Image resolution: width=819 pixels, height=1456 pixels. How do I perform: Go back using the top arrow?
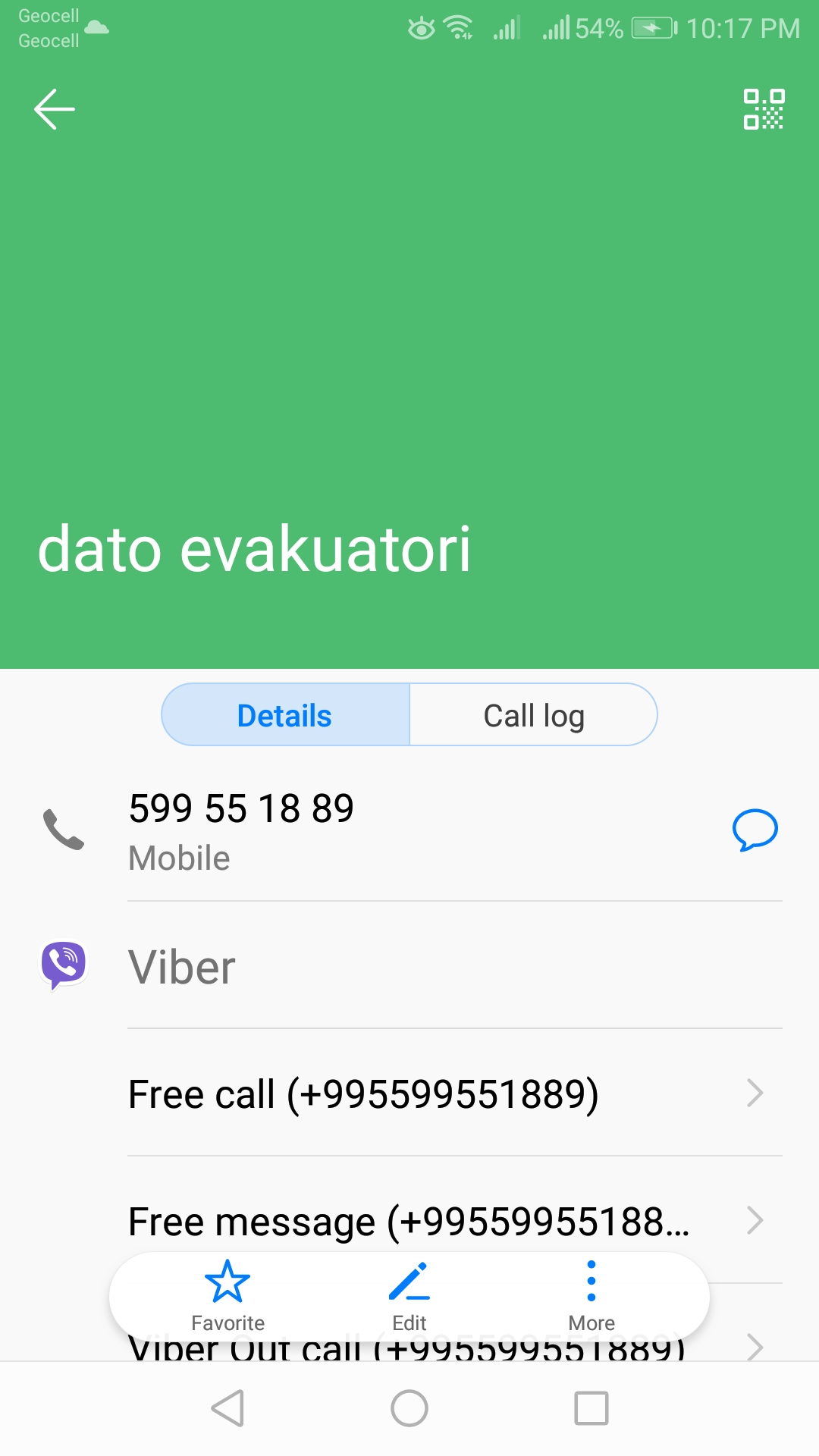[x=55, y=109]
